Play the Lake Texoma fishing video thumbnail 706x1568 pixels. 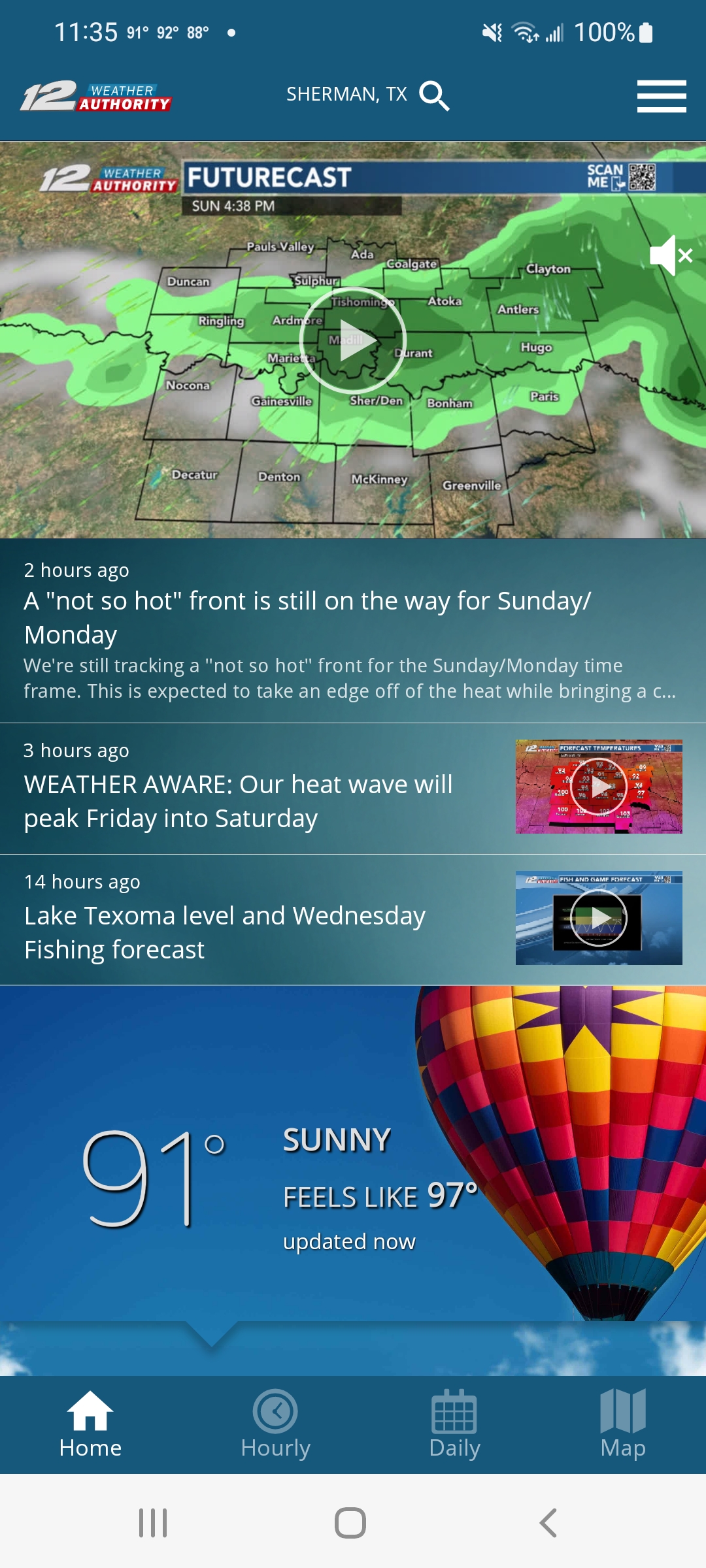(598, 918)
